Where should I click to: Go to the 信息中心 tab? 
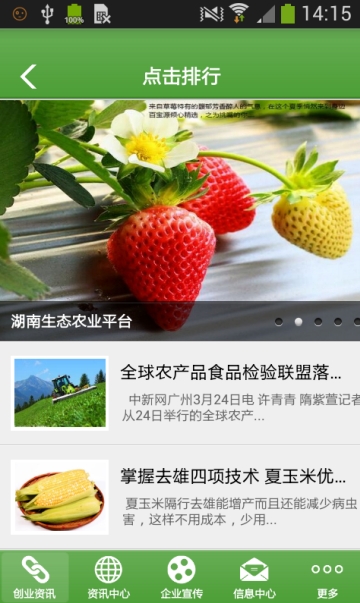click(254, 577)
